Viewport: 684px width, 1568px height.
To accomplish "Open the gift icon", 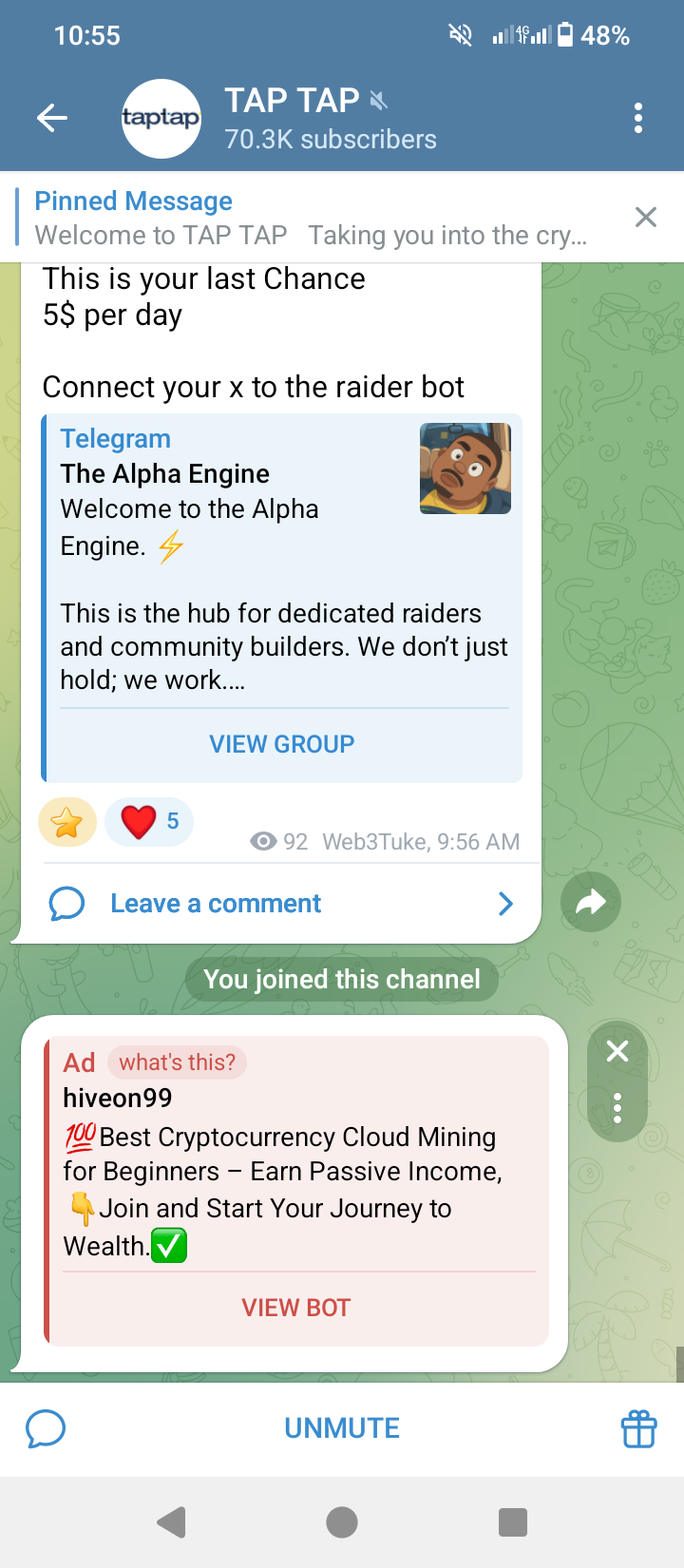I will [638, 1428].
